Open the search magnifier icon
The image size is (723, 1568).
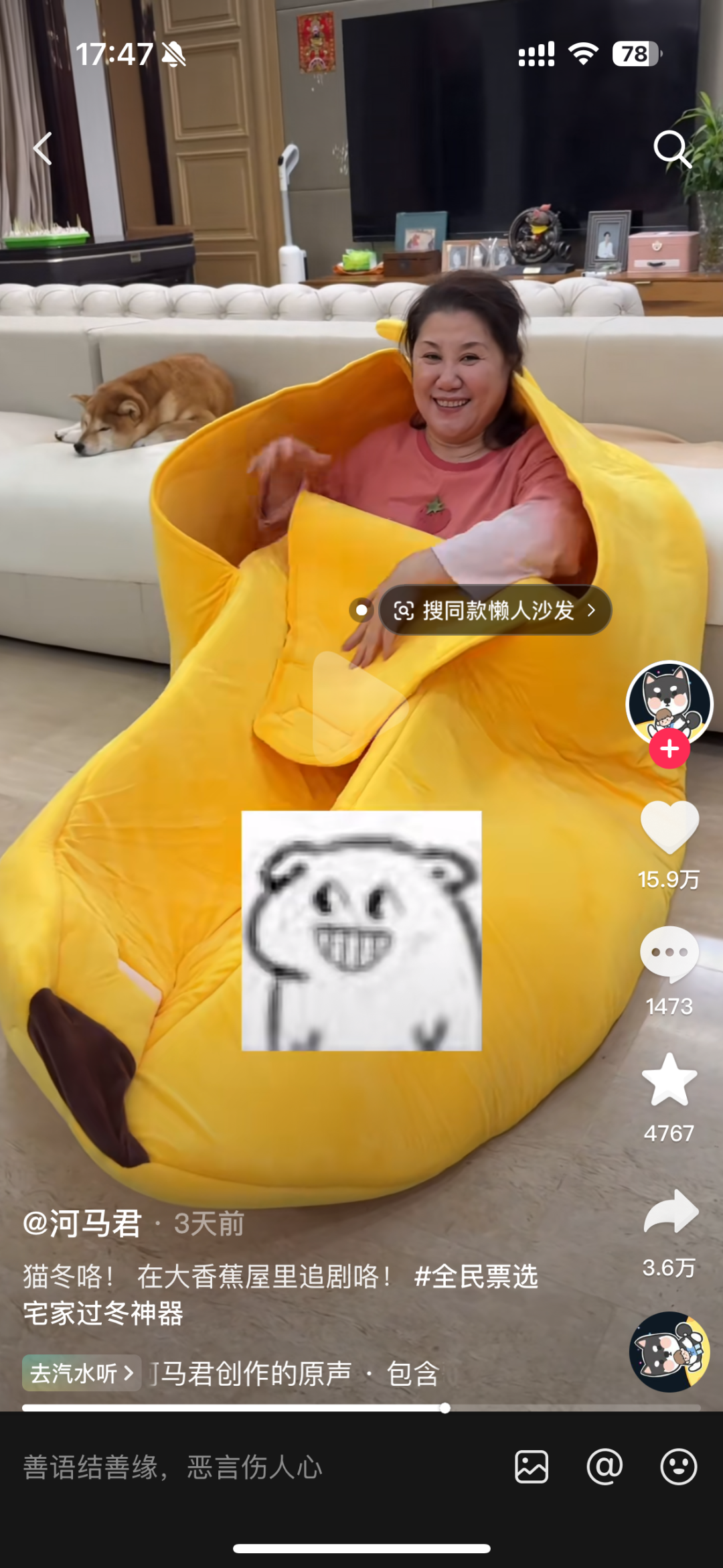[671, 149]
